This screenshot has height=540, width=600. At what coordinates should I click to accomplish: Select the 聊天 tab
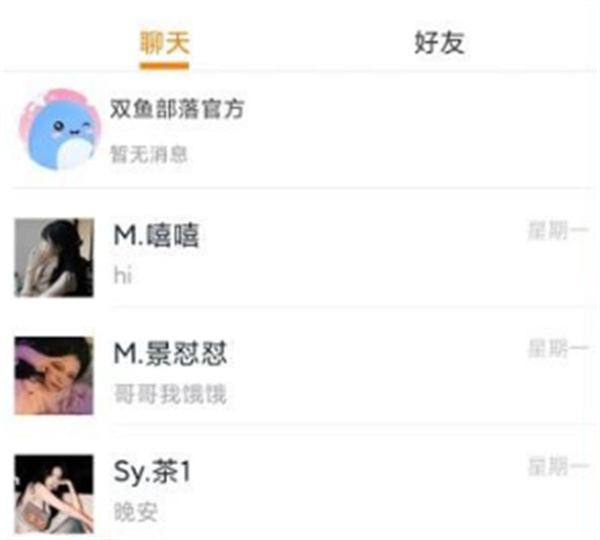(164, 43)
